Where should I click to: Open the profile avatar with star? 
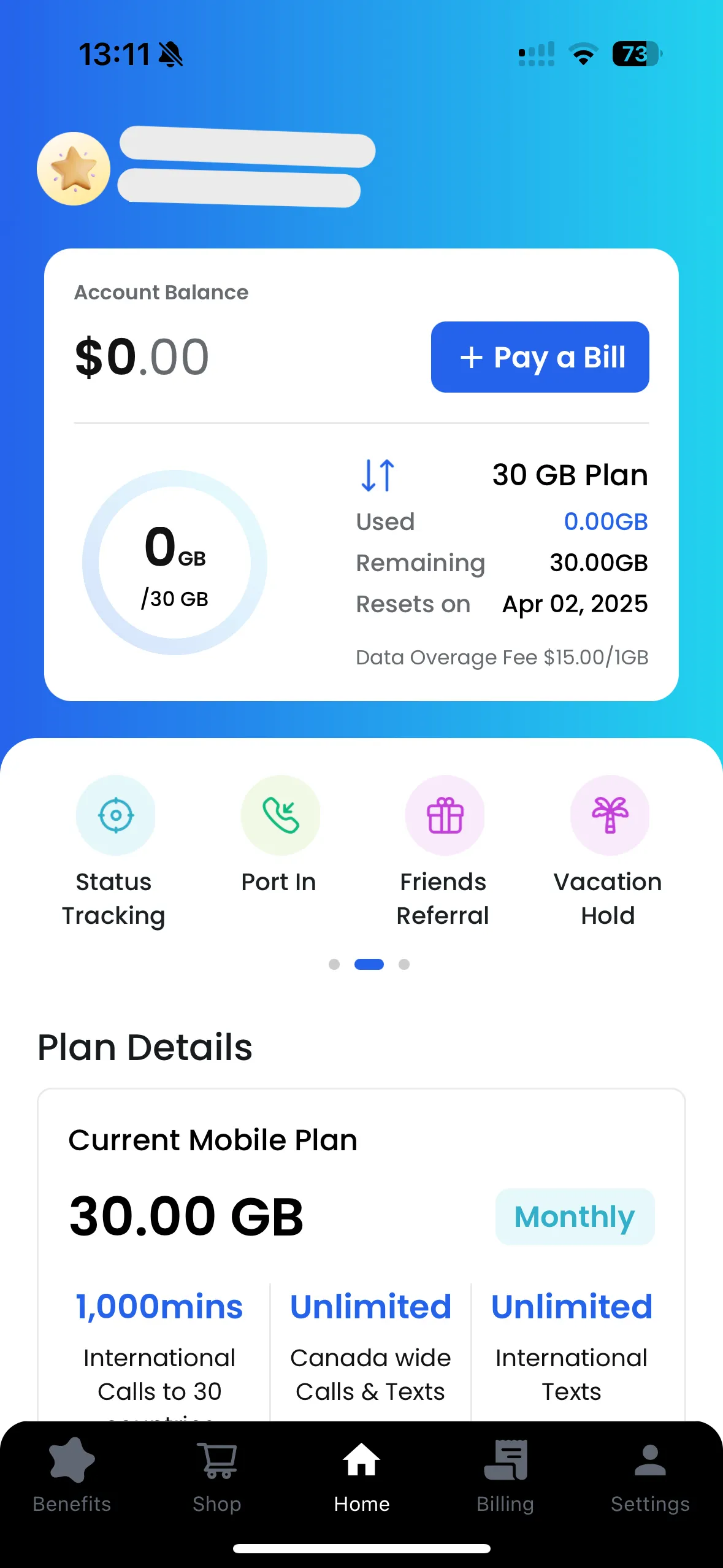[x=74, y=169]
